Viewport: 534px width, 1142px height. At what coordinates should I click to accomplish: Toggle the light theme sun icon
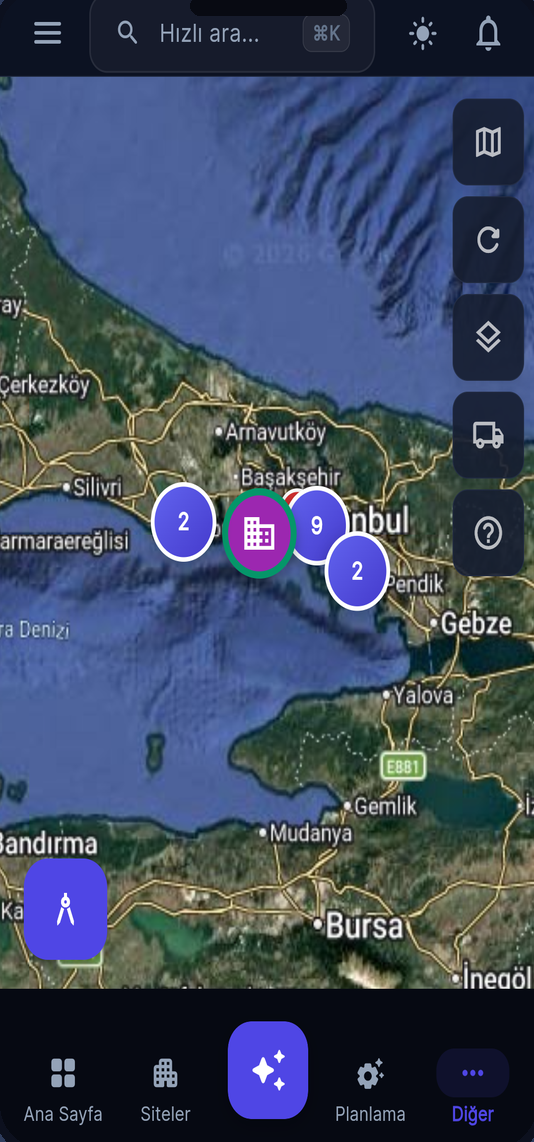(423, 34)
